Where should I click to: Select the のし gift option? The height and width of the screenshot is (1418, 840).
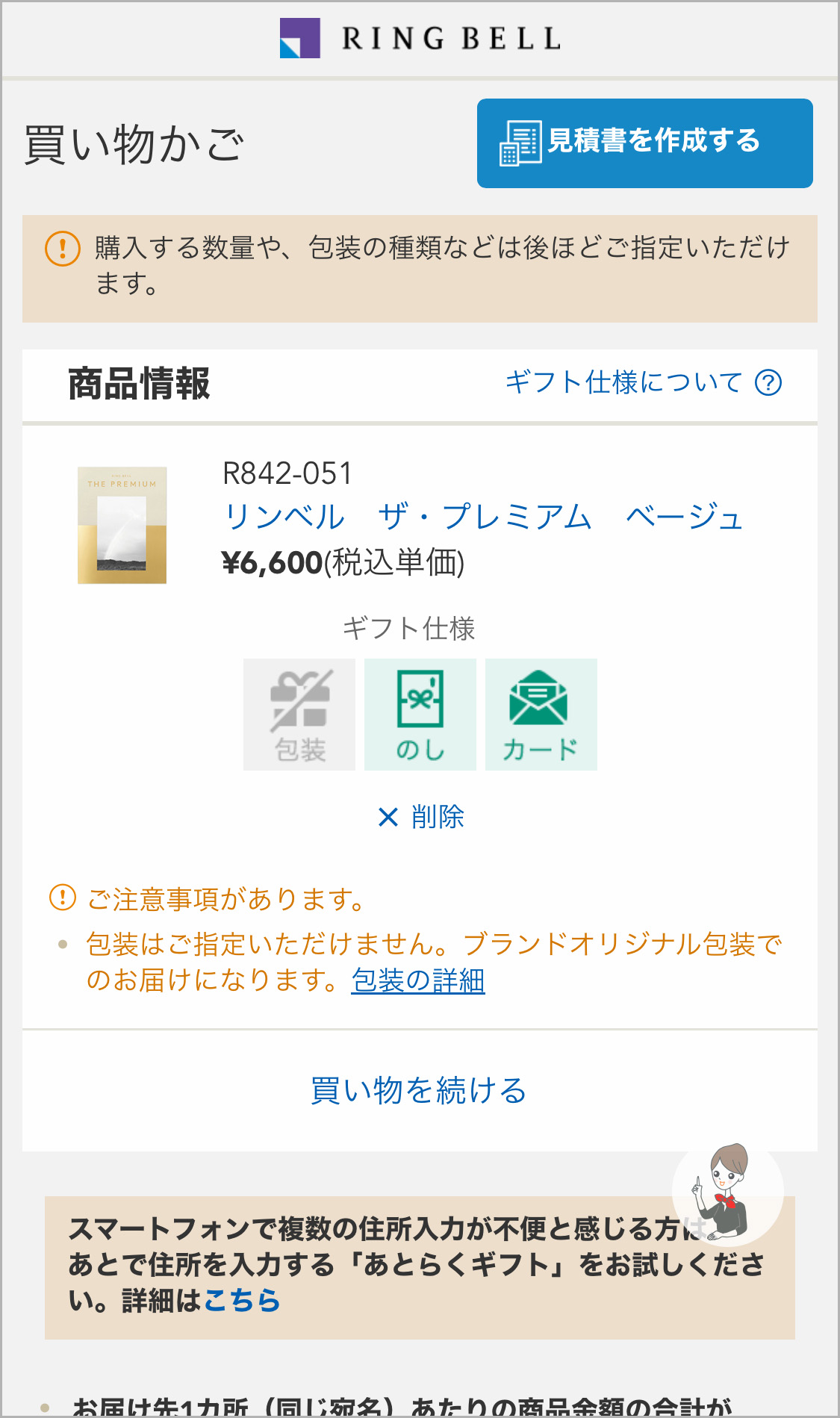point(420,715)
